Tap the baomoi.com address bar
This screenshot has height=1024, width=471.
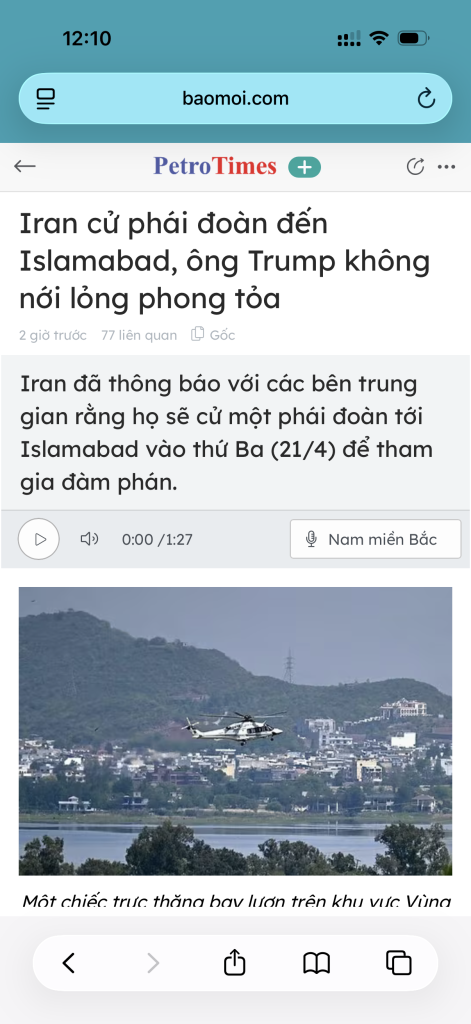(235, 99)
